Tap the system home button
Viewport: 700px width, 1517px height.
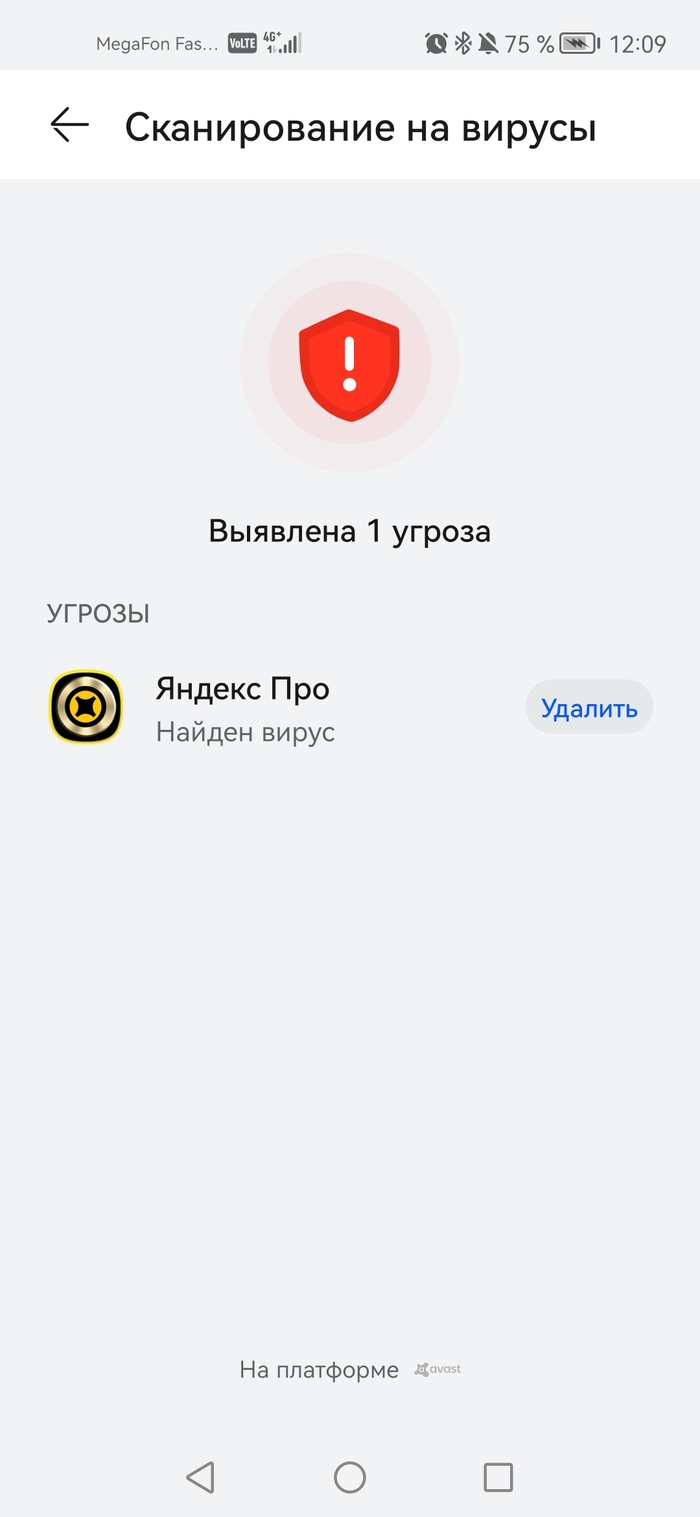pos(350,1477)
